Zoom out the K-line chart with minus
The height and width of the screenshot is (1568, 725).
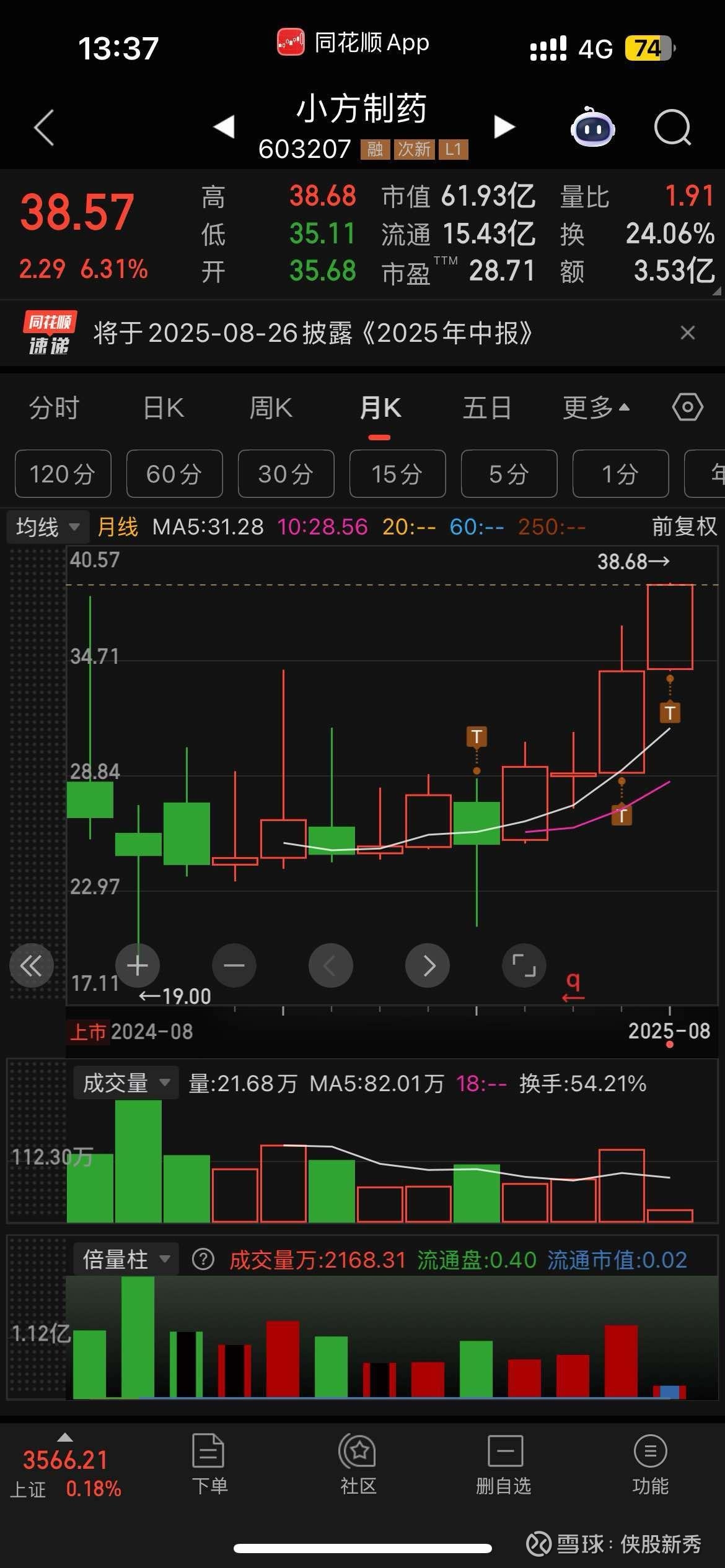coord(234,965)
